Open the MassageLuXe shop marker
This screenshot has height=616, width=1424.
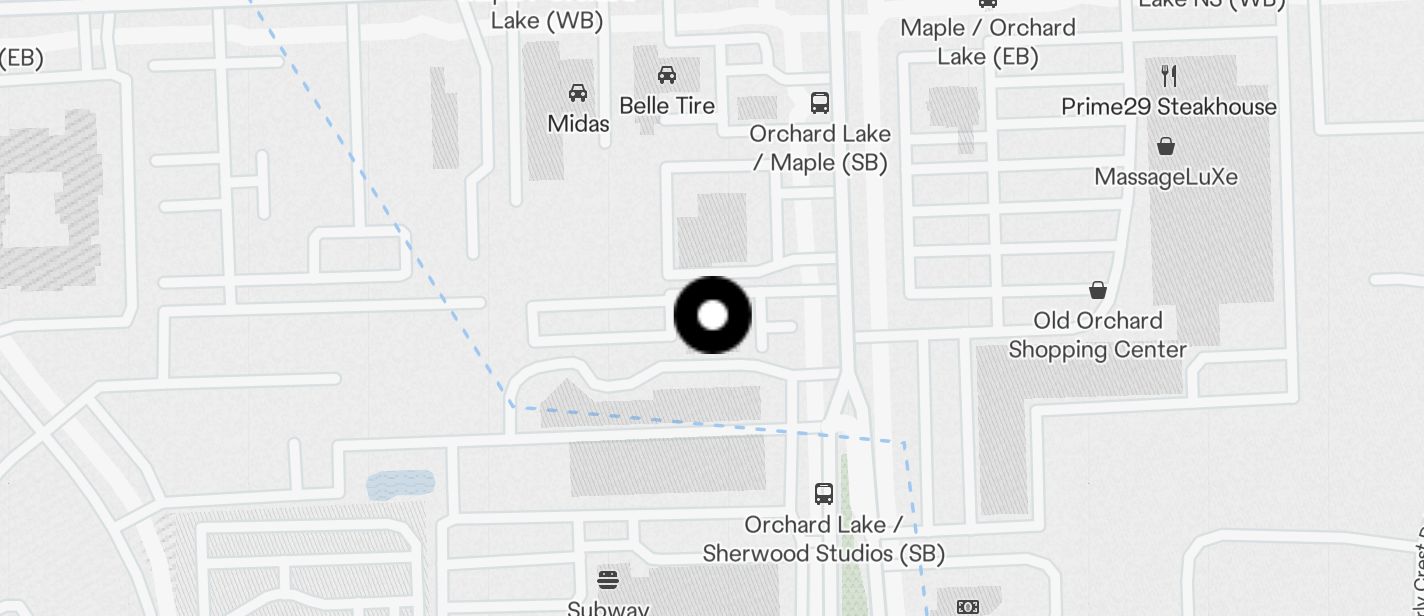tap(1165, 147)
